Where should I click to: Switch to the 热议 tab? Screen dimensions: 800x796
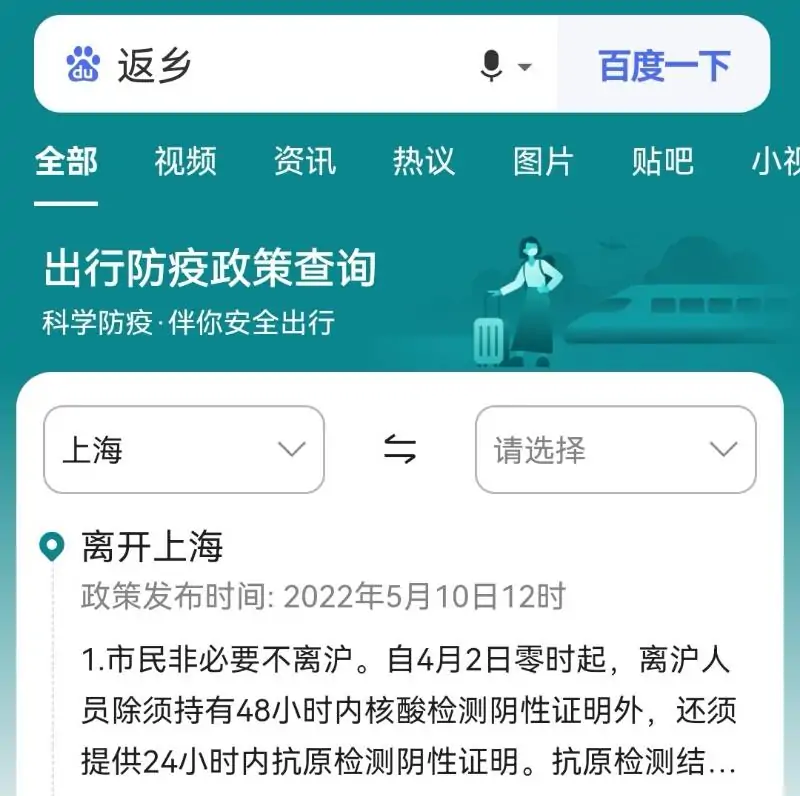click(x=424, y=161)
